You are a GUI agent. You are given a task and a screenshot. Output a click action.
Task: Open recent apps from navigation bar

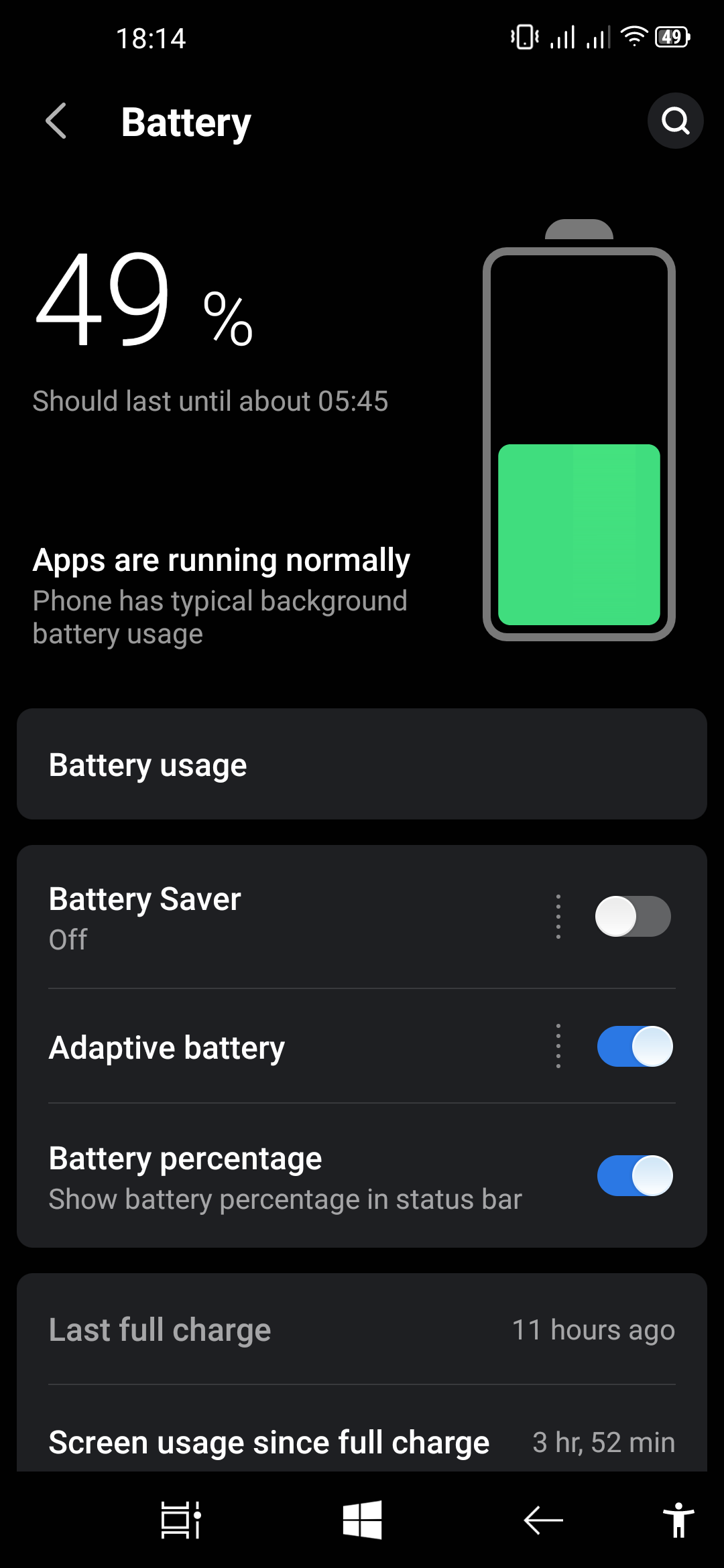[x=180, y=1520]
